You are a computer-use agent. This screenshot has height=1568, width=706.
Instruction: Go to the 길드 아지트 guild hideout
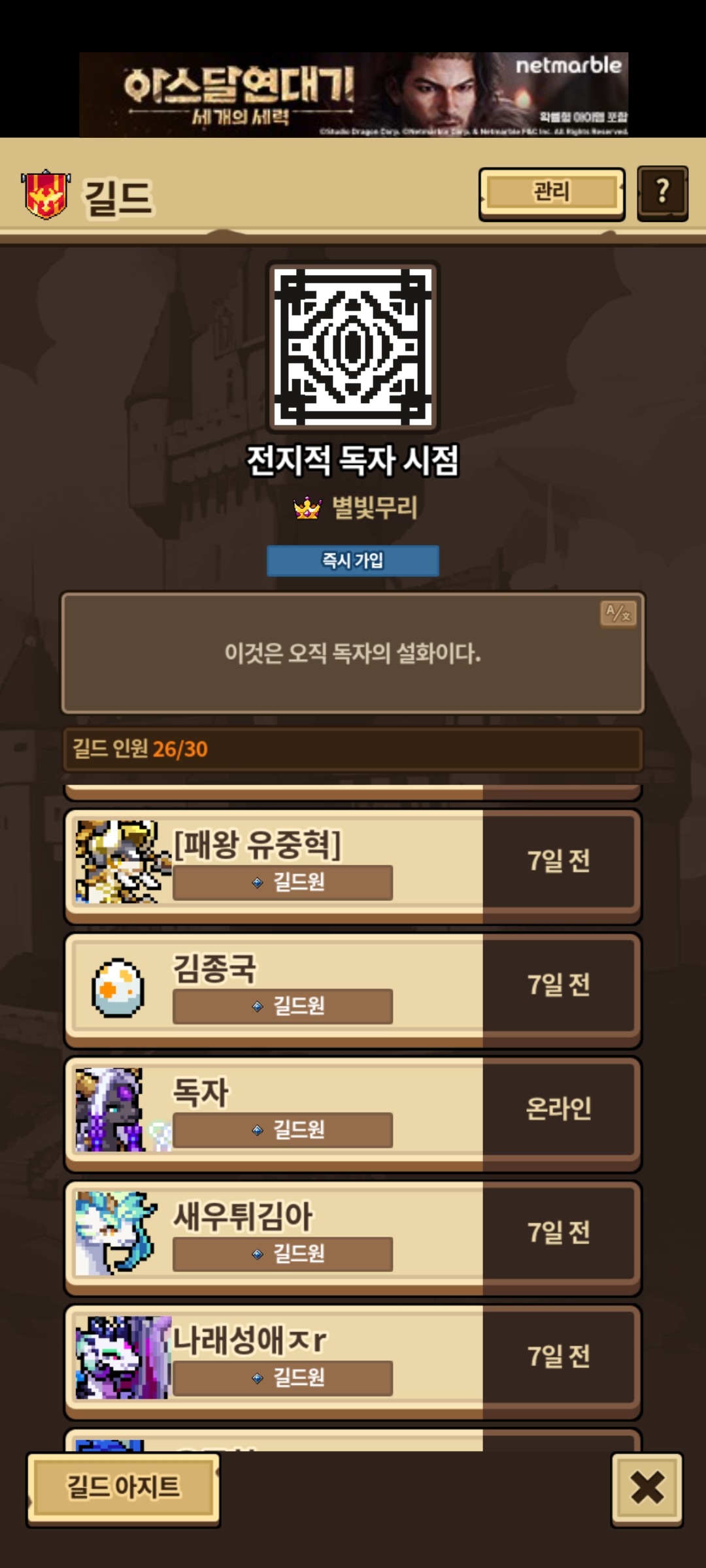pyautogui.click(x=124, y=1488)
